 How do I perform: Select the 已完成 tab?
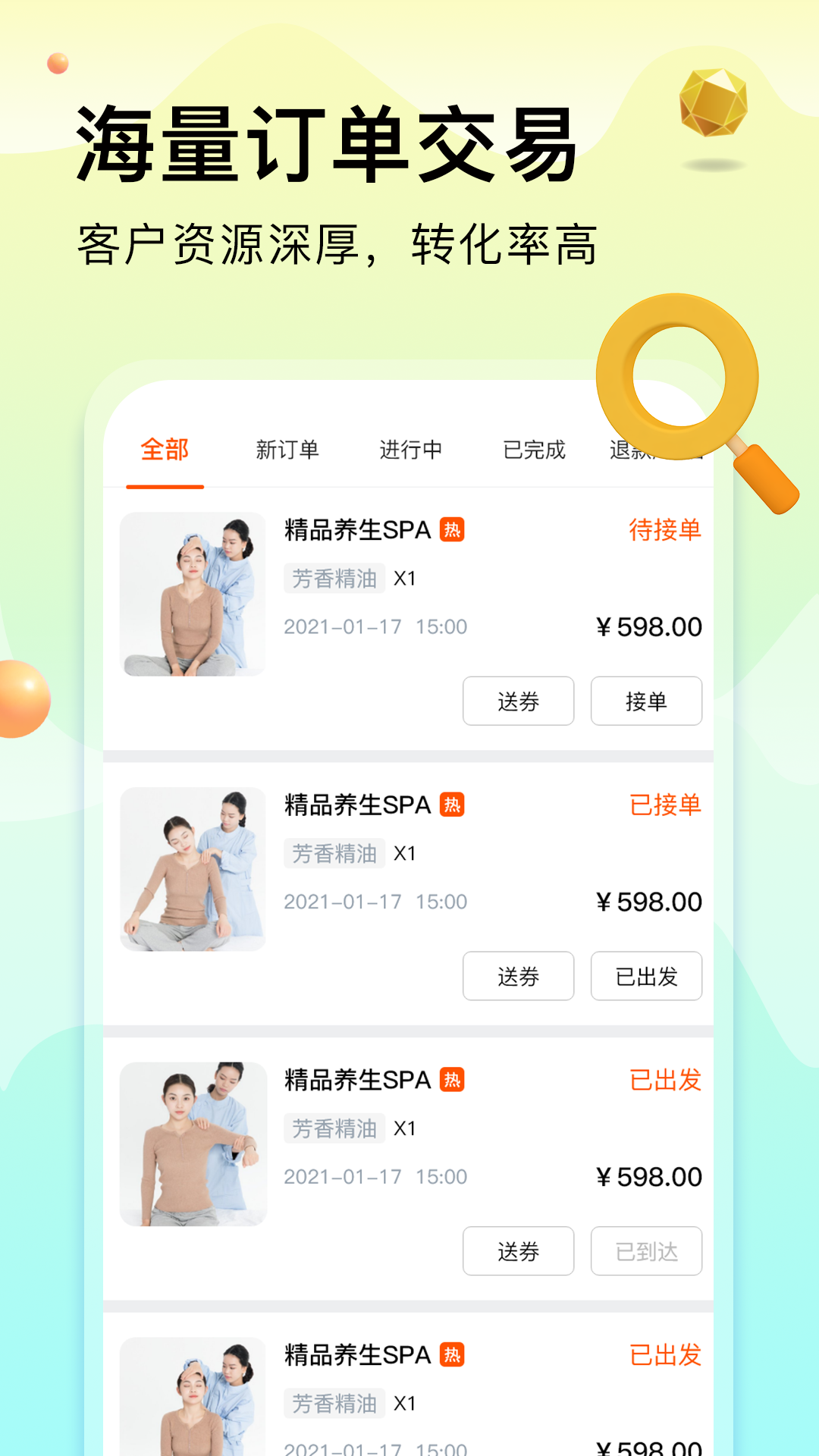tap(534, 450)
